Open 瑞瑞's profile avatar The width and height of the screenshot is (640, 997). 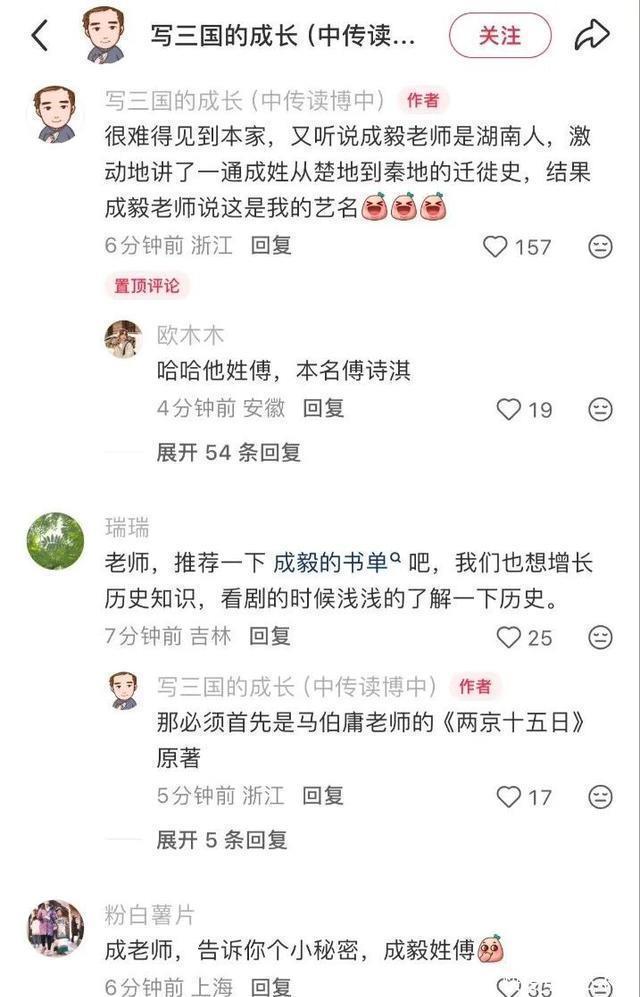(55, 541)
